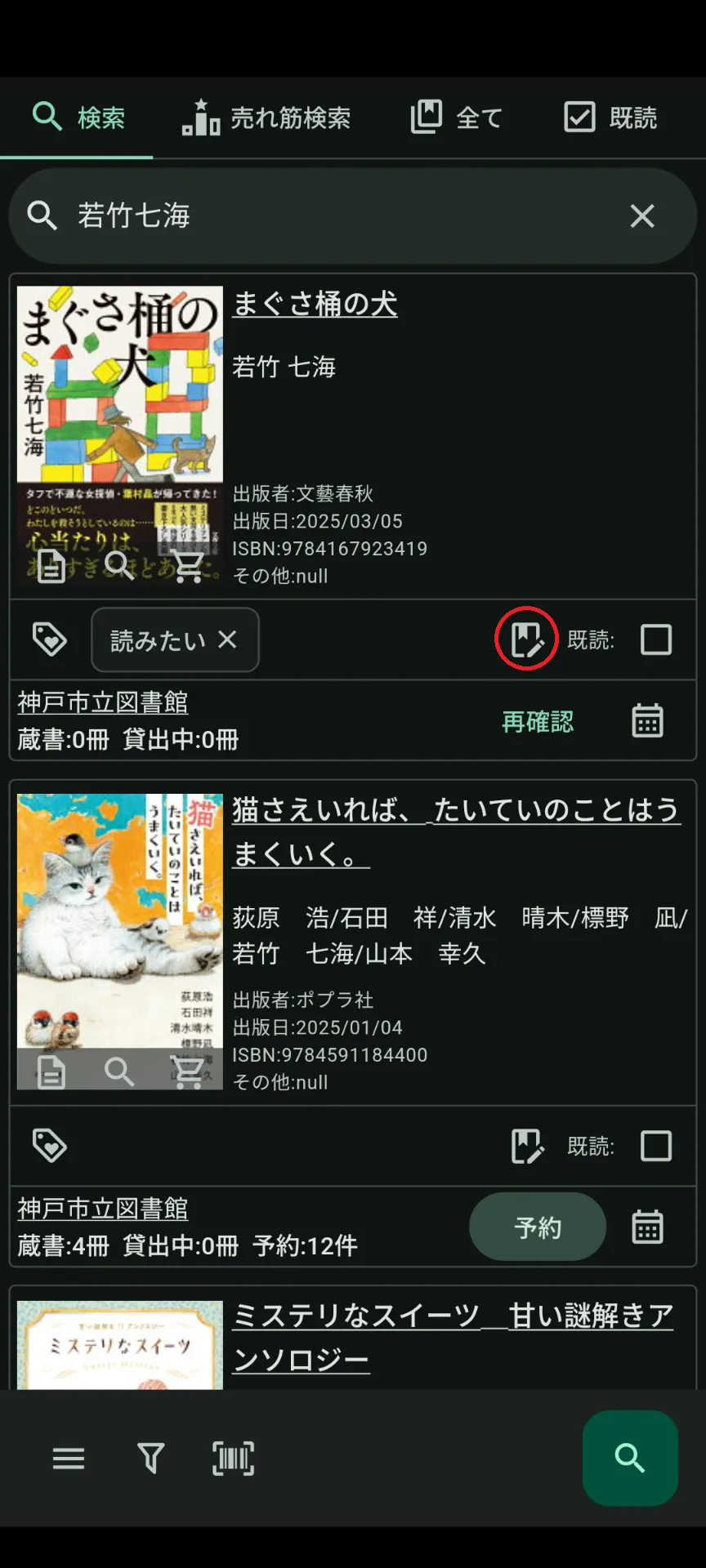
Task: Open the まぐさ桶の犬 title link
Action: point(315,304)
